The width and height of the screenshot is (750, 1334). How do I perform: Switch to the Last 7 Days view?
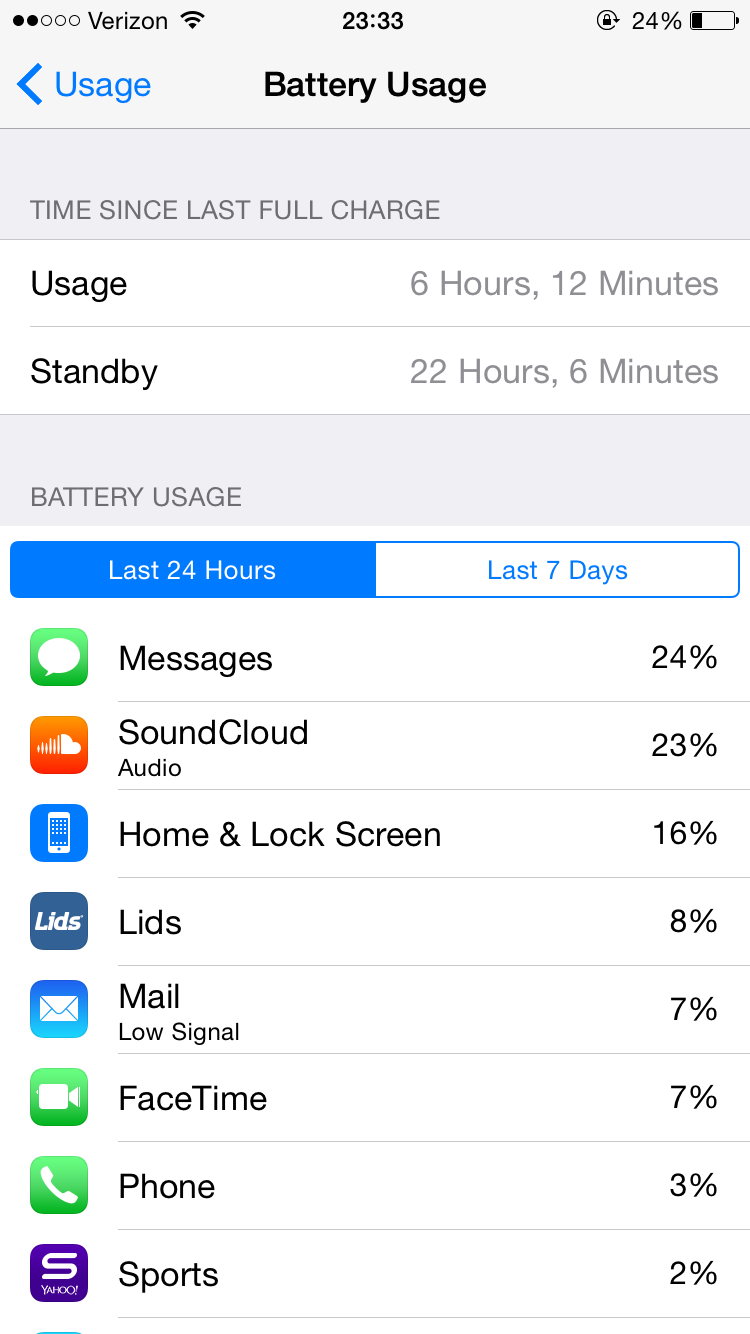click(557, 570)
